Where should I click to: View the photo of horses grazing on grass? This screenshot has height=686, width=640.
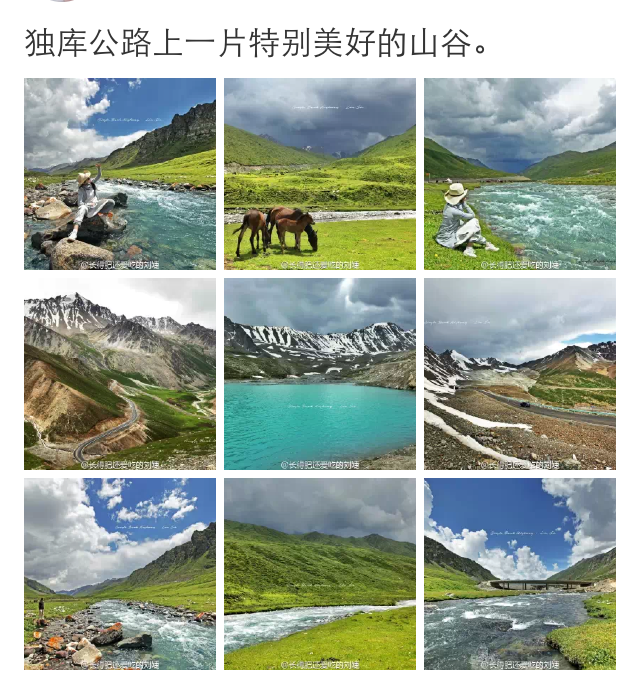(320, 174)
